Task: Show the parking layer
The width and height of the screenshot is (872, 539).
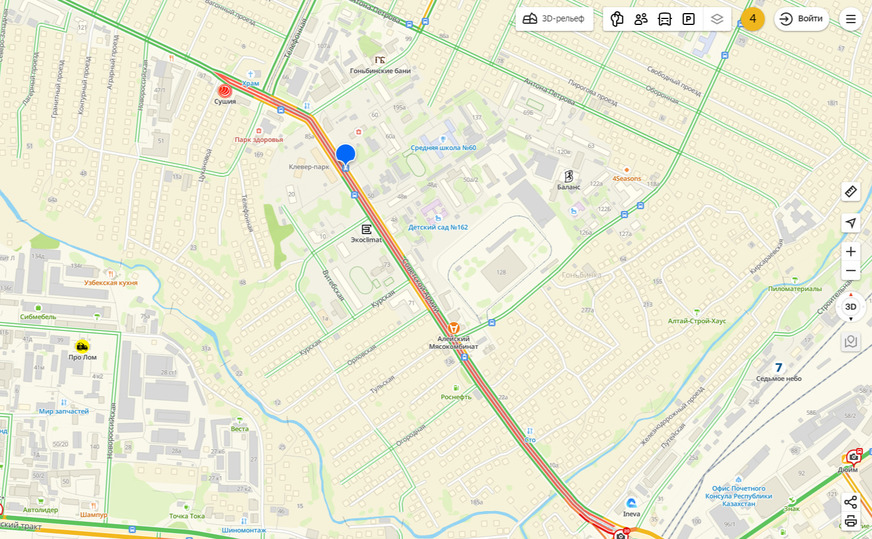Action: pos(689,19)
